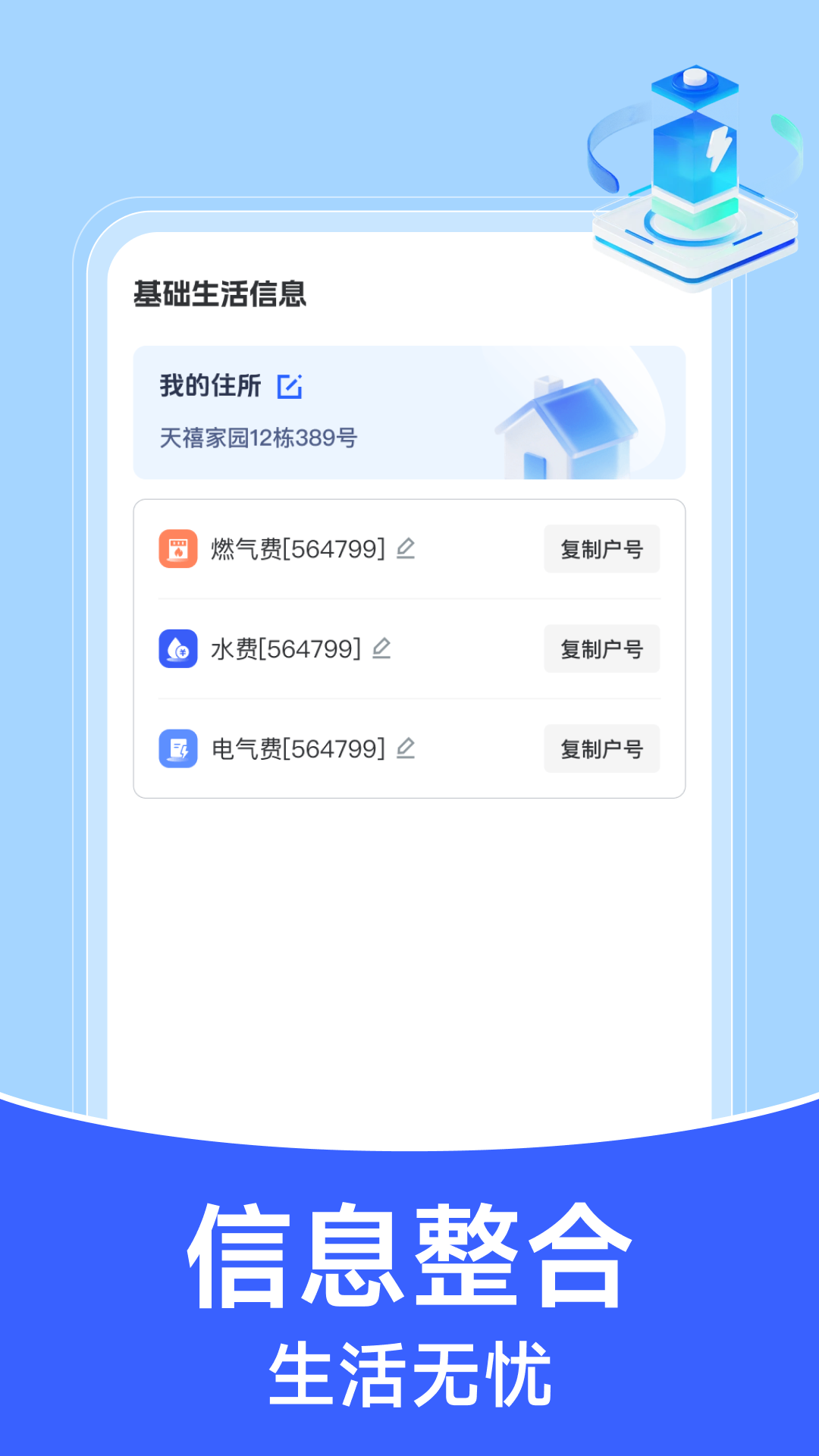The height and width of the screenshot is (1456, 819).
Task: Edit the 水费 account number via pencil icon
Action: (x=383, y=649)
